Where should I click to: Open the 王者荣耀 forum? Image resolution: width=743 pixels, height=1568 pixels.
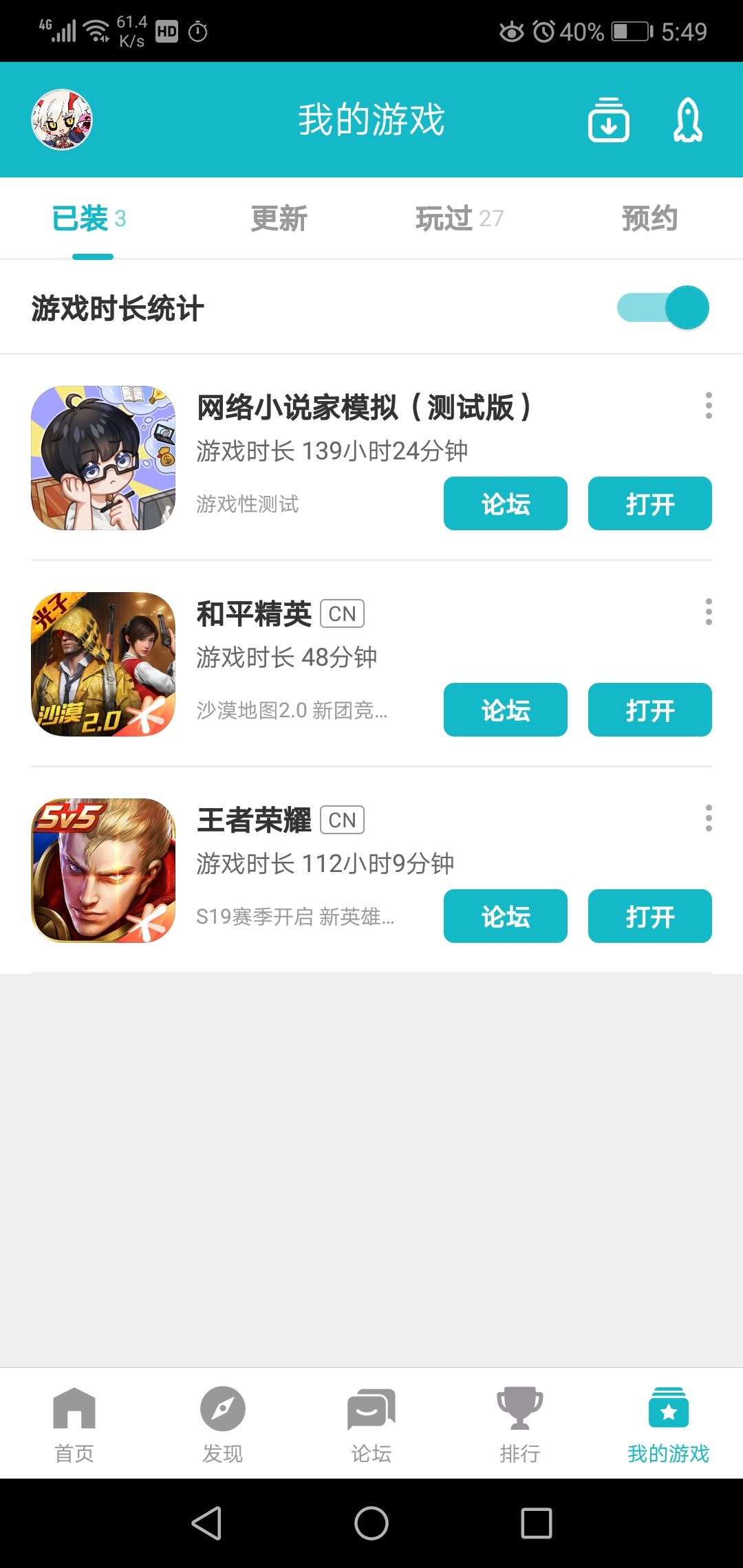click(505, 916)
